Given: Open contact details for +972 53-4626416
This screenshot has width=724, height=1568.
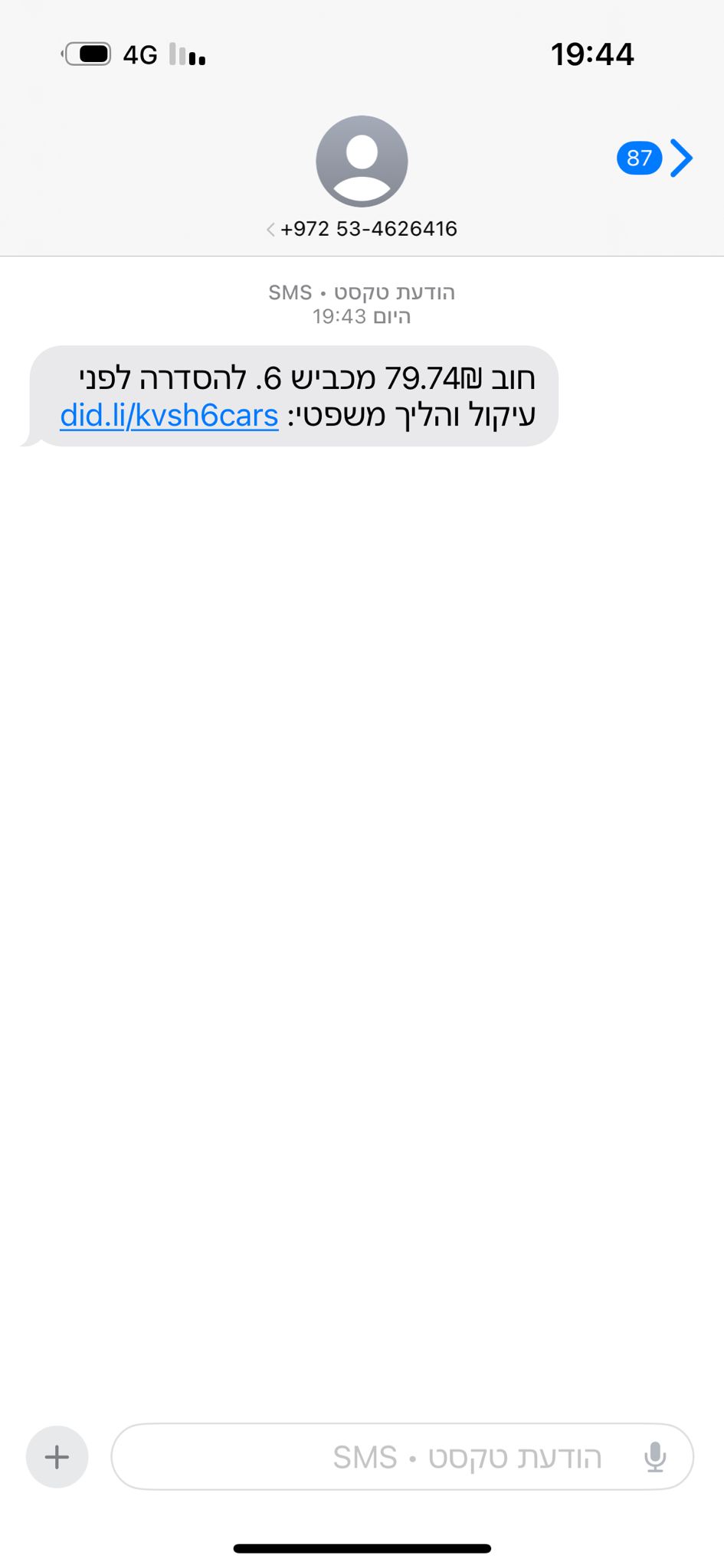Looking at the screenshot, I should 362,229.
